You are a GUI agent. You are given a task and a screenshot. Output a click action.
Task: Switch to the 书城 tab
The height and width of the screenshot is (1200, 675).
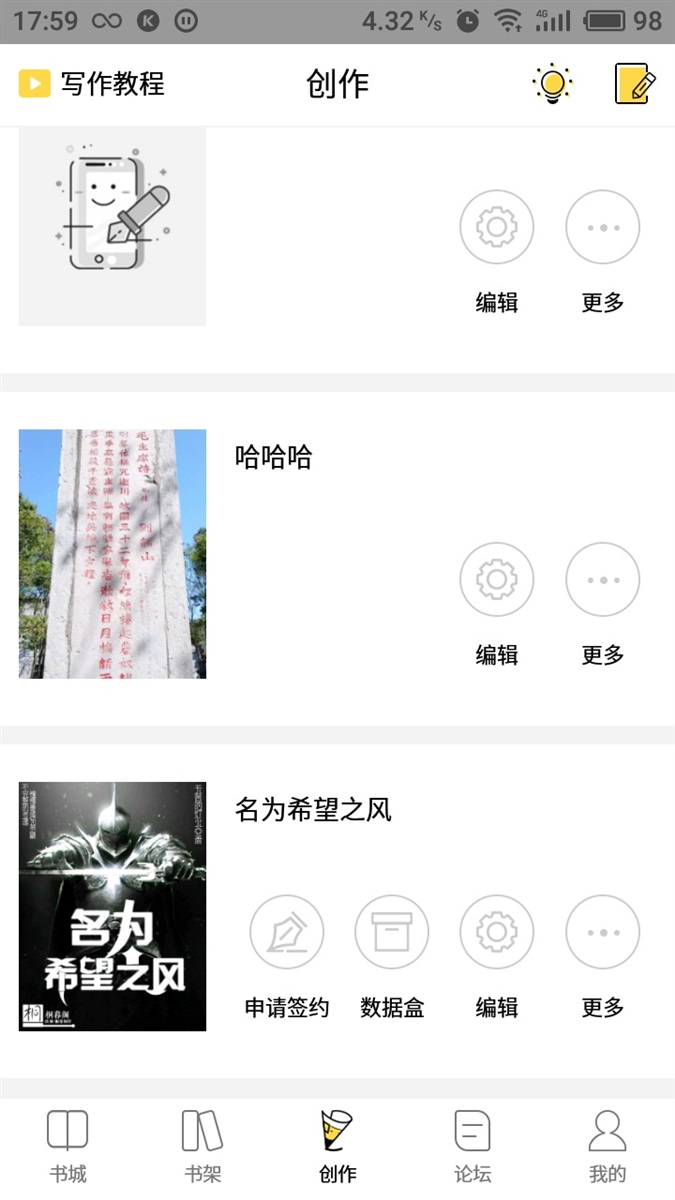click(68, 1146)
